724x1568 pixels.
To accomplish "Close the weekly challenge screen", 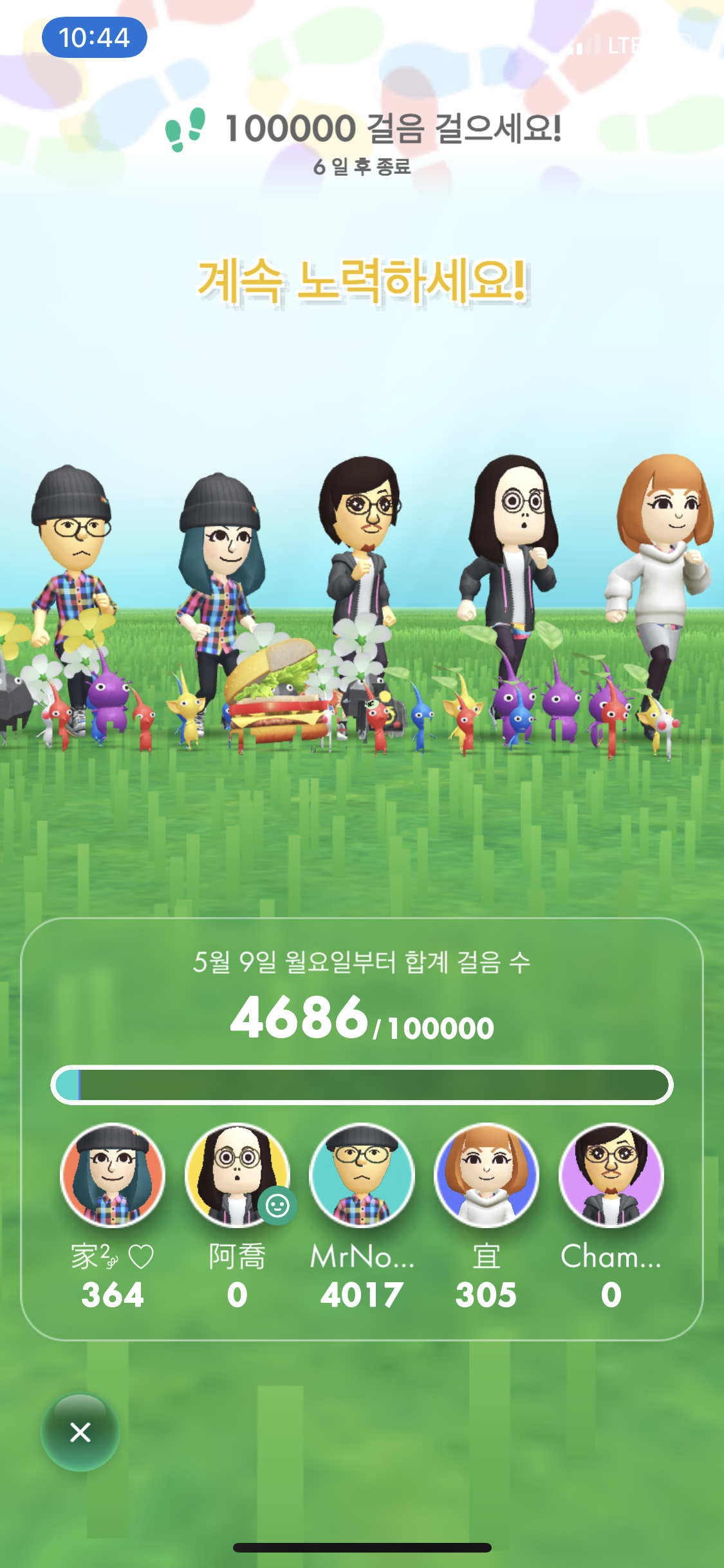I will tap(80, 1432).
